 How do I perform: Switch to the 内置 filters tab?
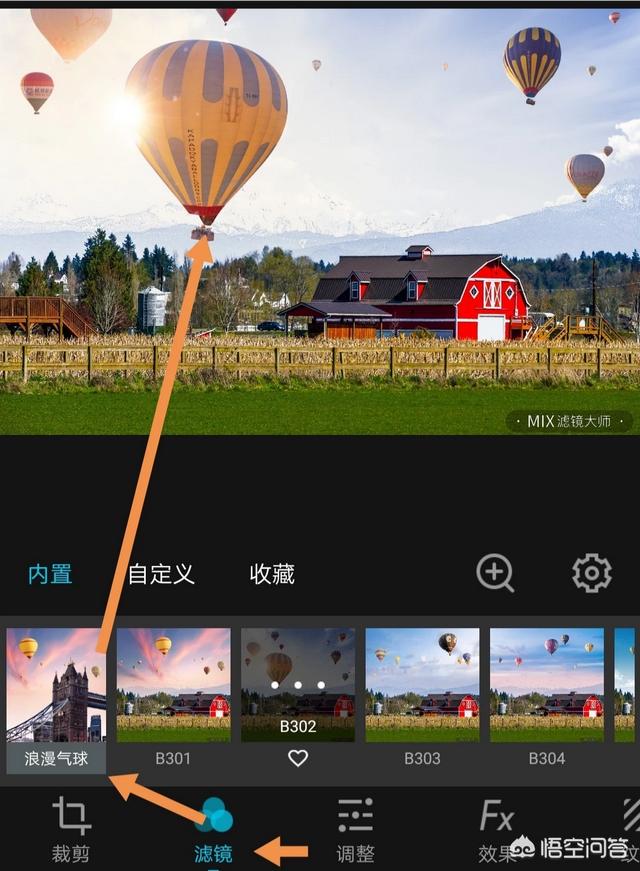pyautogui.click(x=50, y=574)
